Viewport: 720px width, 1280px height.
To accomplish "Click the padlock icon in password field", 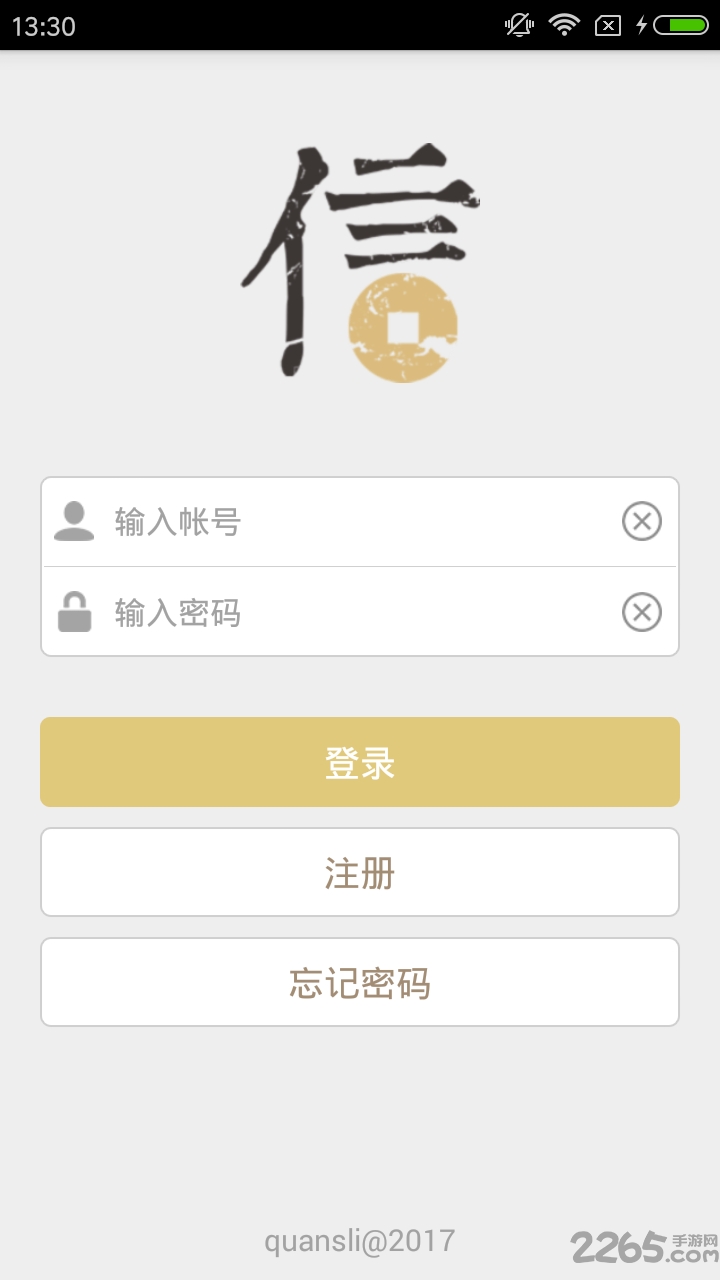I will 75,612.
